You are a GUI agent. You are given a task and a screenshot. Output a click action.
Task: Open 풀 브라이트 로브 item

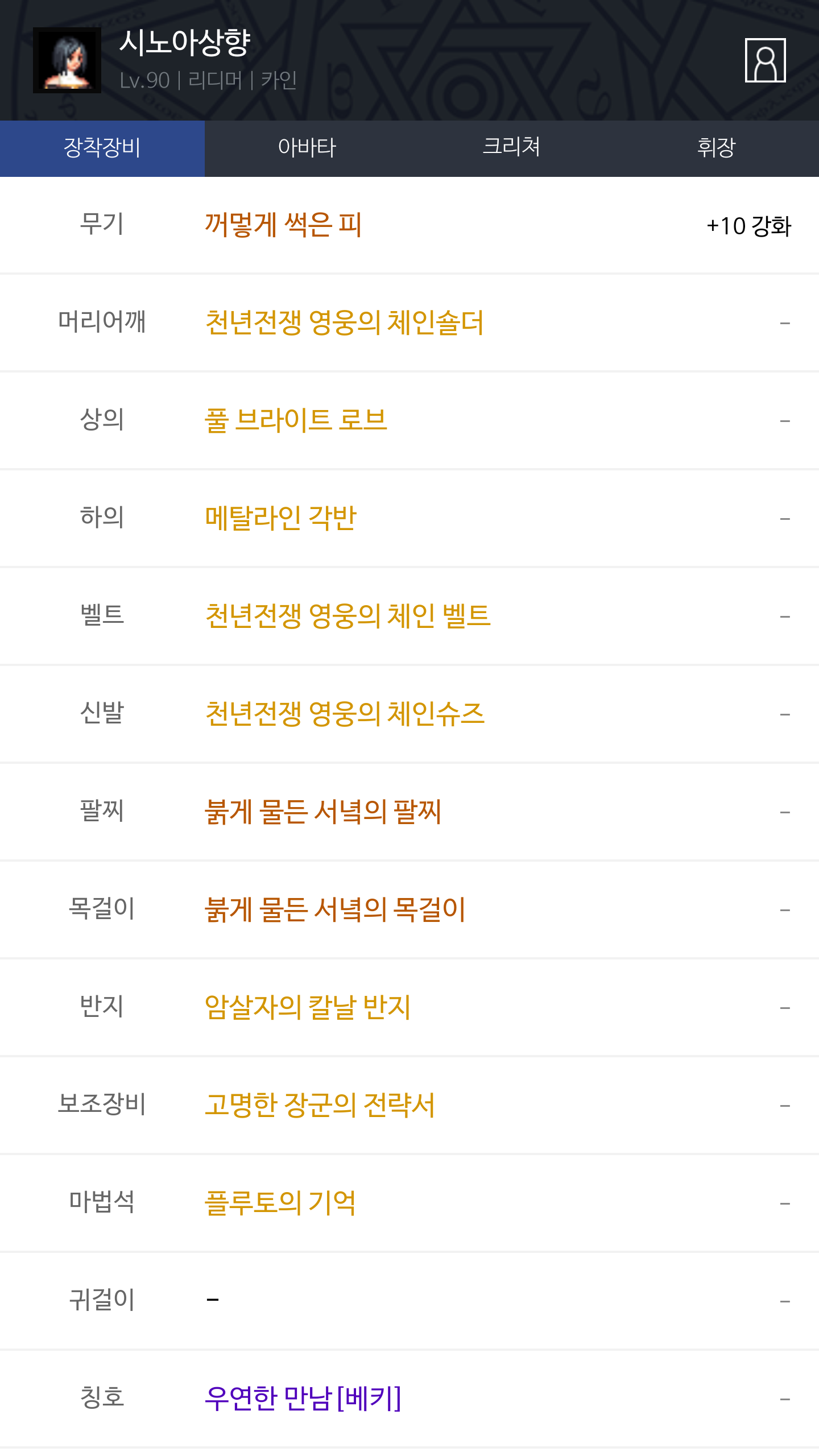296,421
